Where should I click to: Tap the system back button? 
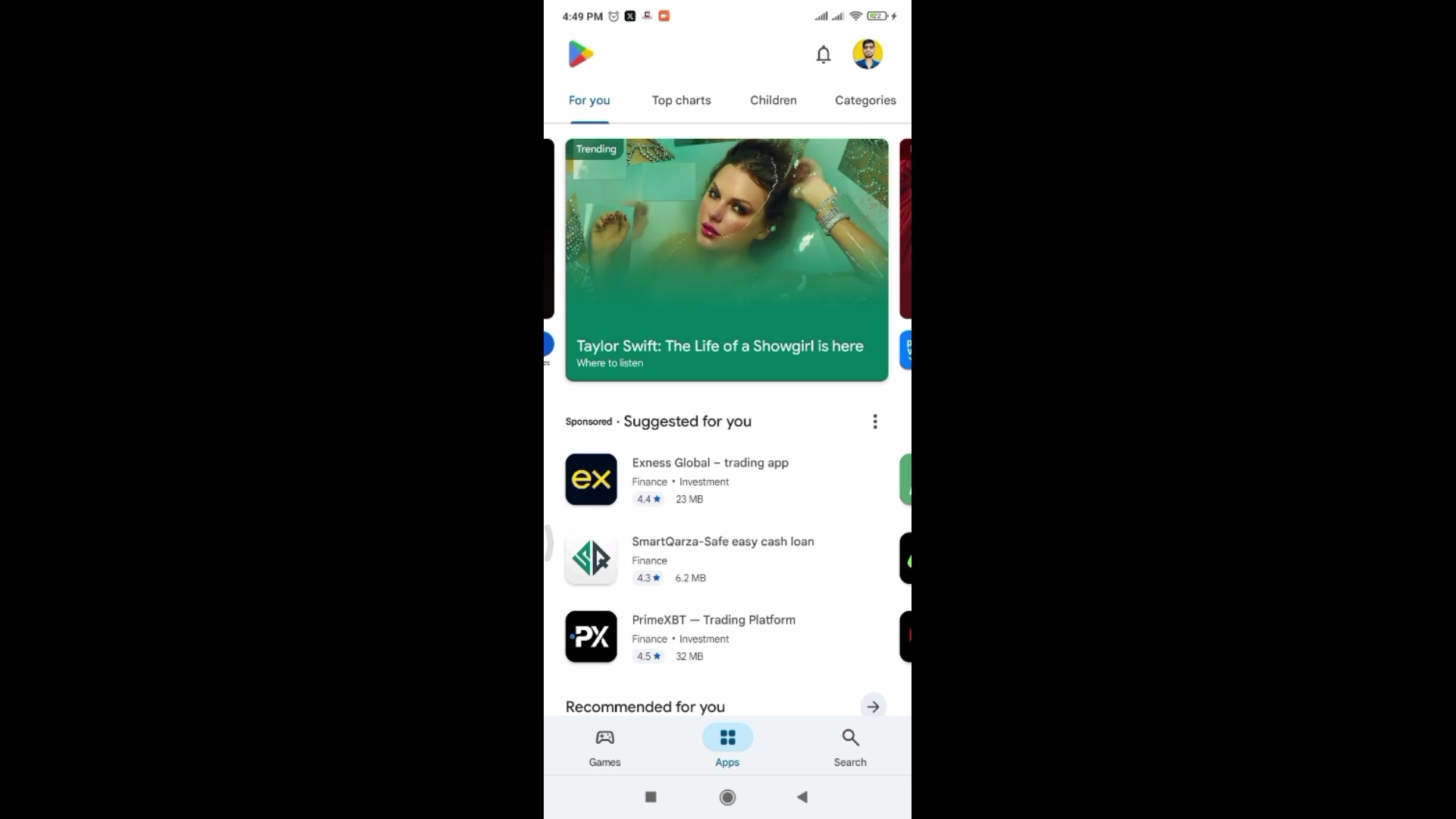pos(802,797)
